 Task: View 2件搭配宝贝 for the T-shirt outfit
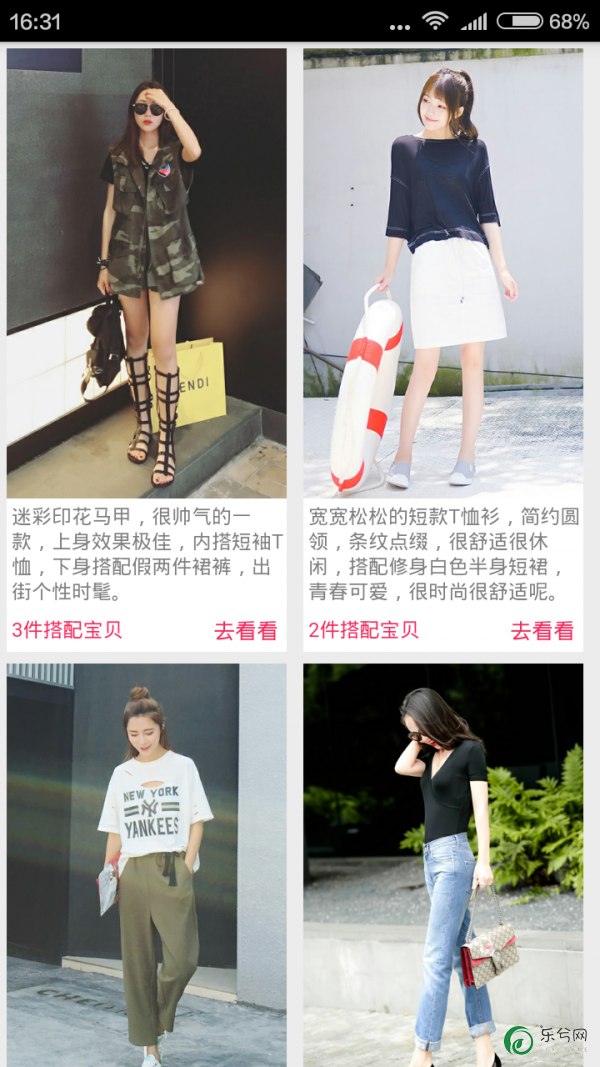coord(363,631)
